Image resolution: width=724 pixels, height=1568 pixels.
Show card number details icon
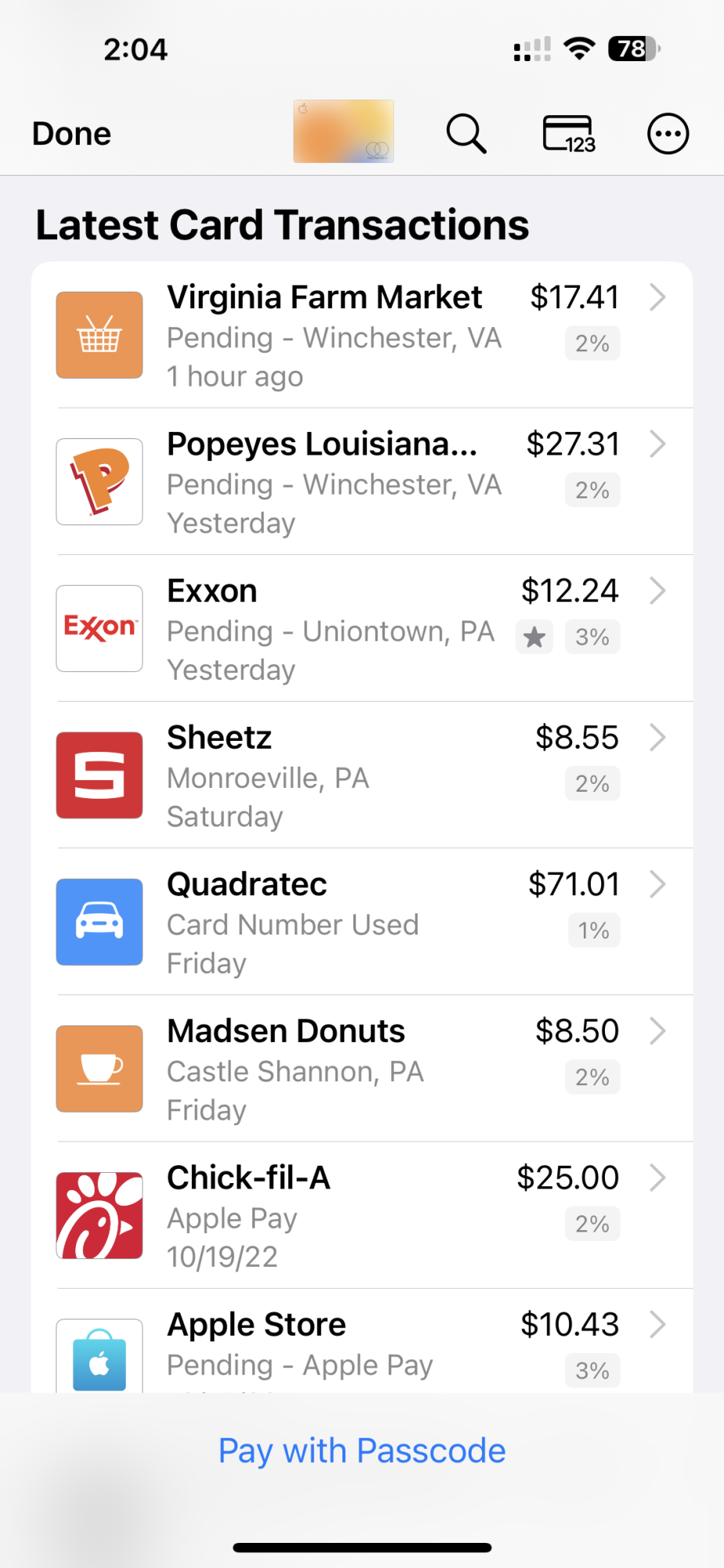pyautogui.click(x=569, y=133)
